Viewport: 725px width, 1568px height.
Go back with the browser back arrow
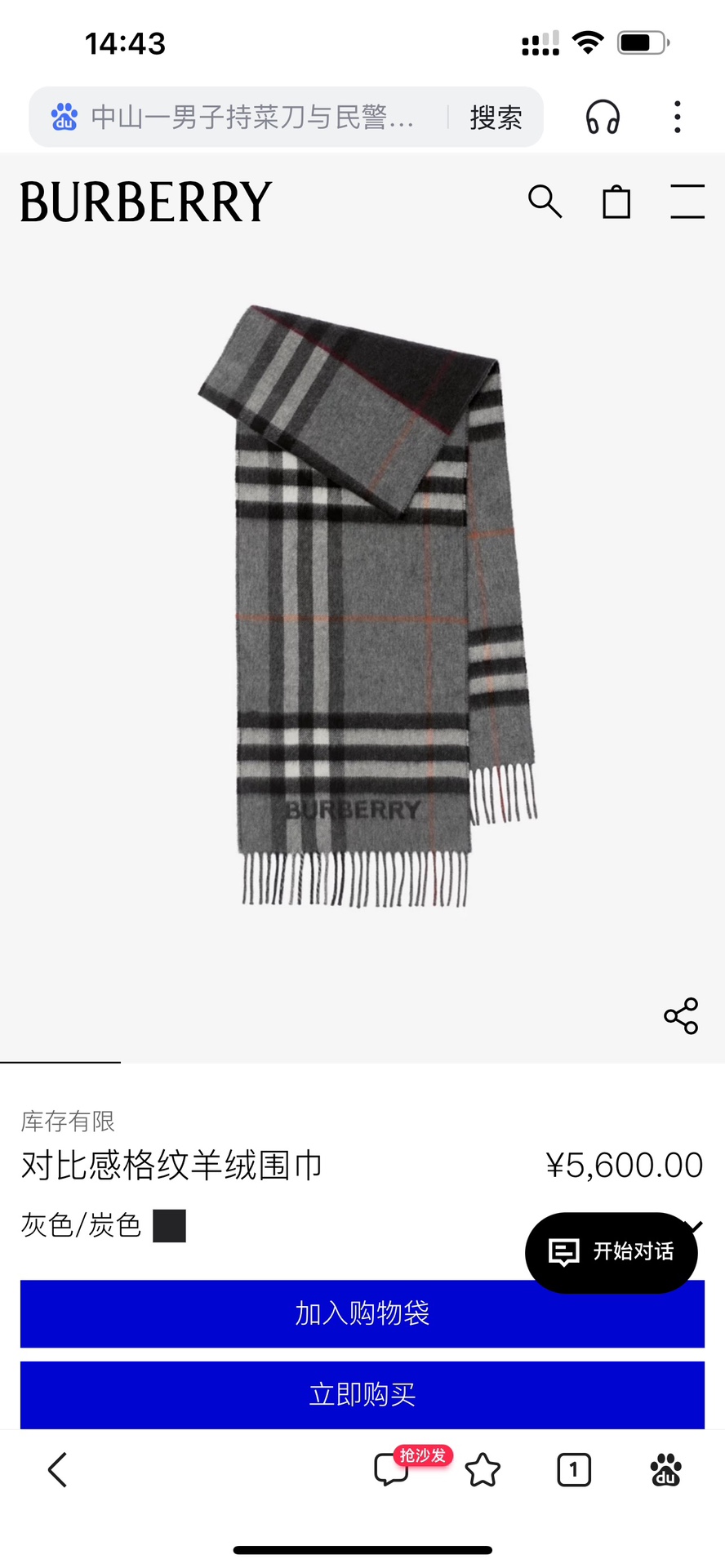click(57, 1470)
